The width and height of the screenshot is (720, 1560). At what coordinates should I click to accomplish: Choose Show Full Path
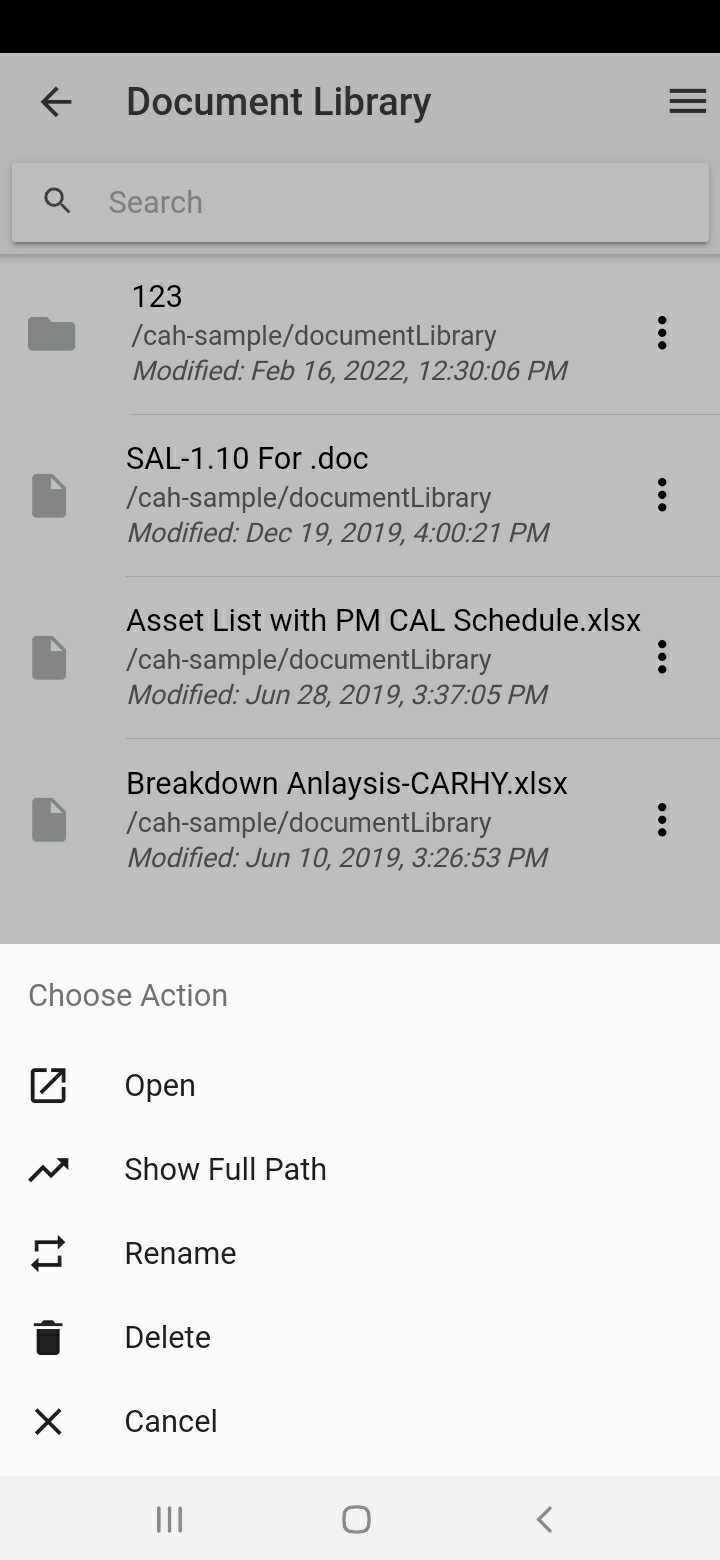point(360,1169)
